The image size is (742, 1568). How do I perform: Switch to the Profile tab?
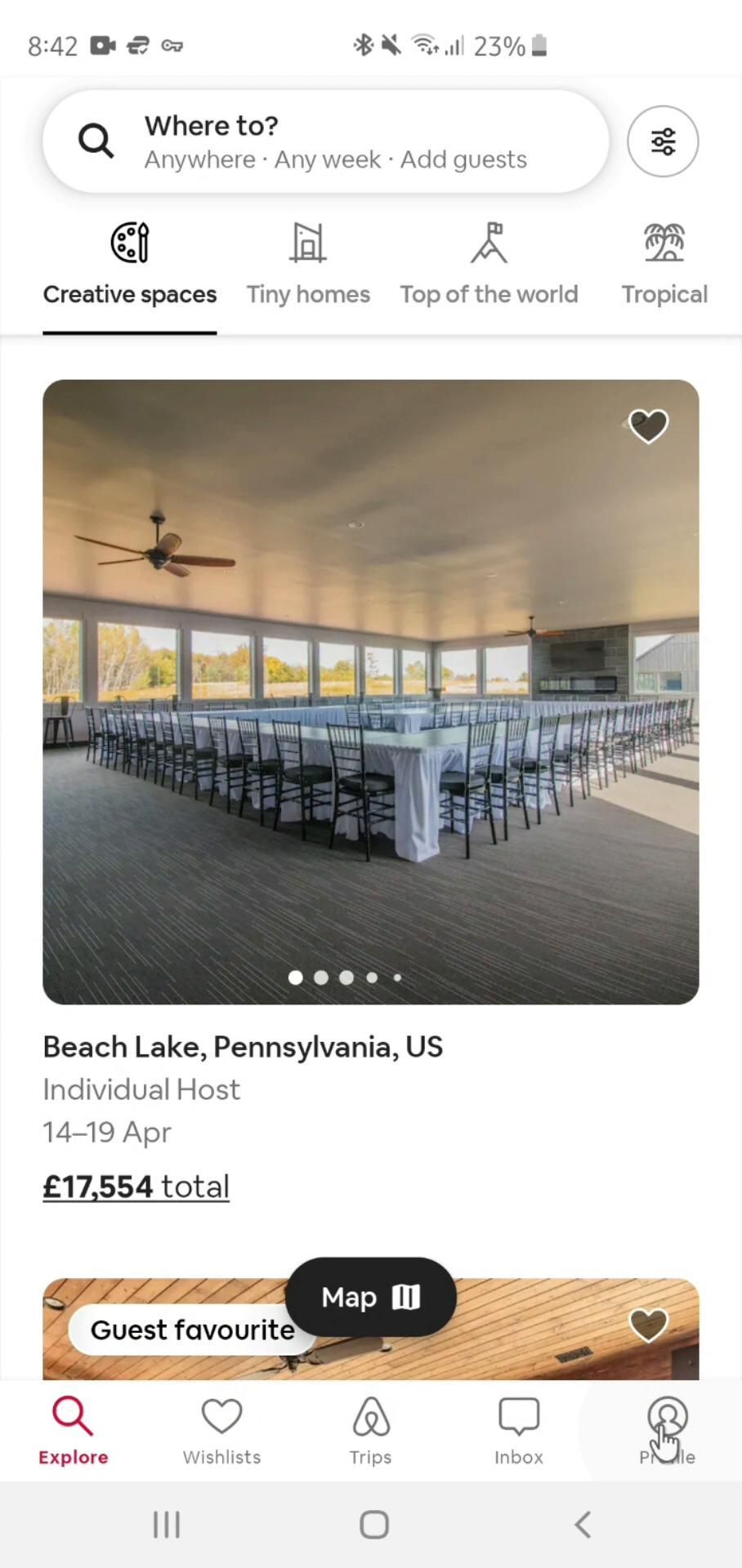tap(667, 1429)
